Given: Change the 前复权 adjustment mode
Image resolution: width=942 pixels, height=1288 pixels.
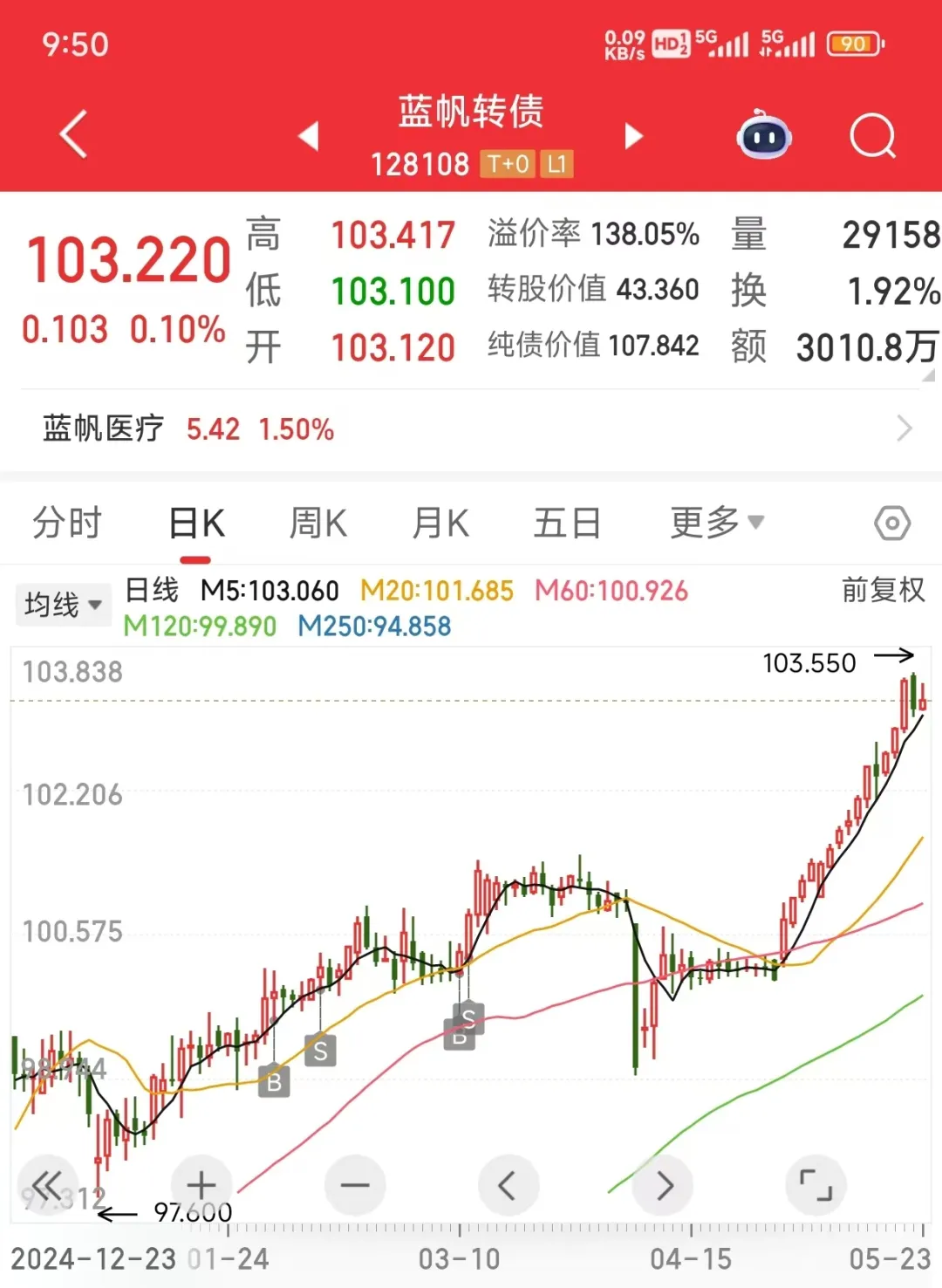Looking at the screenshot, I should [883, 590].
